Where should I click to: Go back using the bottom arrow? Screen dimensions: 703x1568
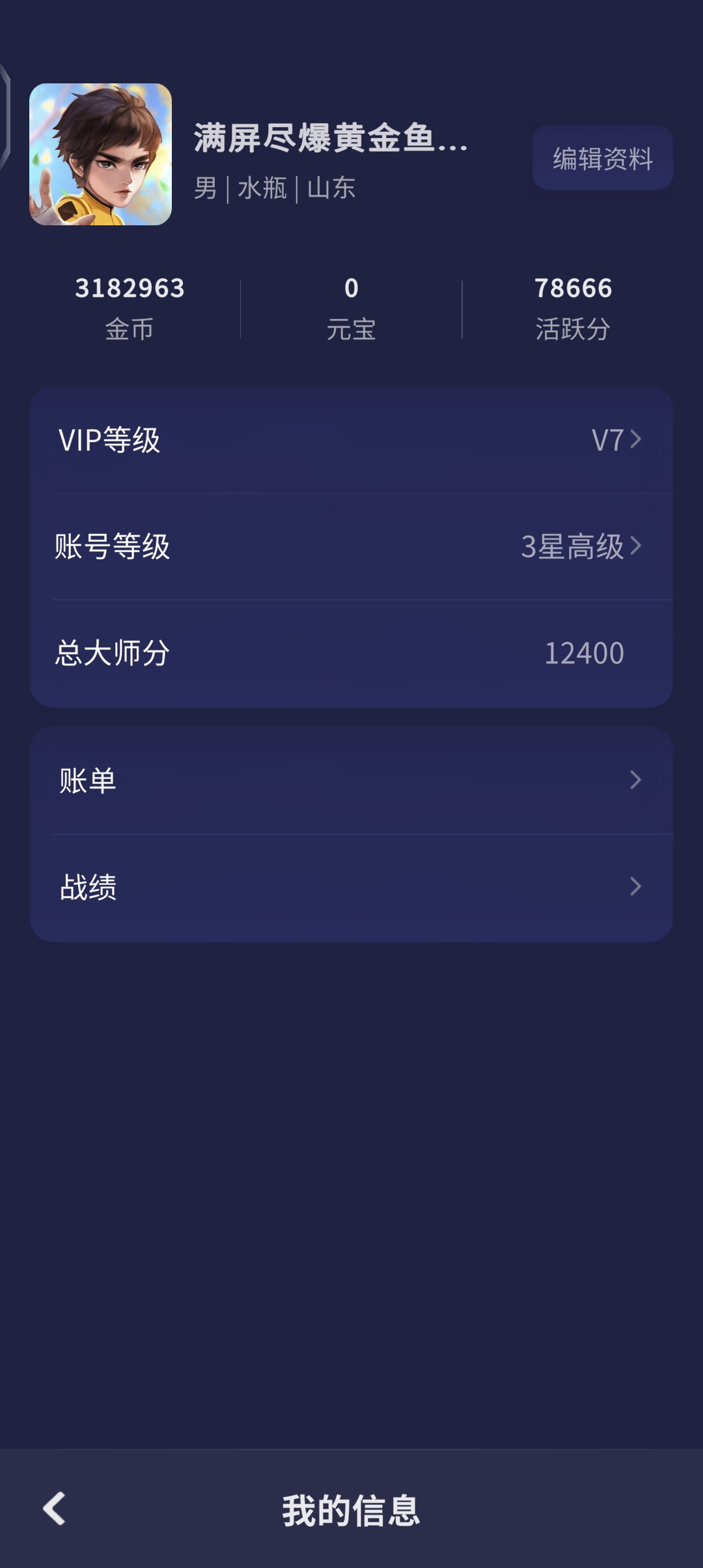55,1508
